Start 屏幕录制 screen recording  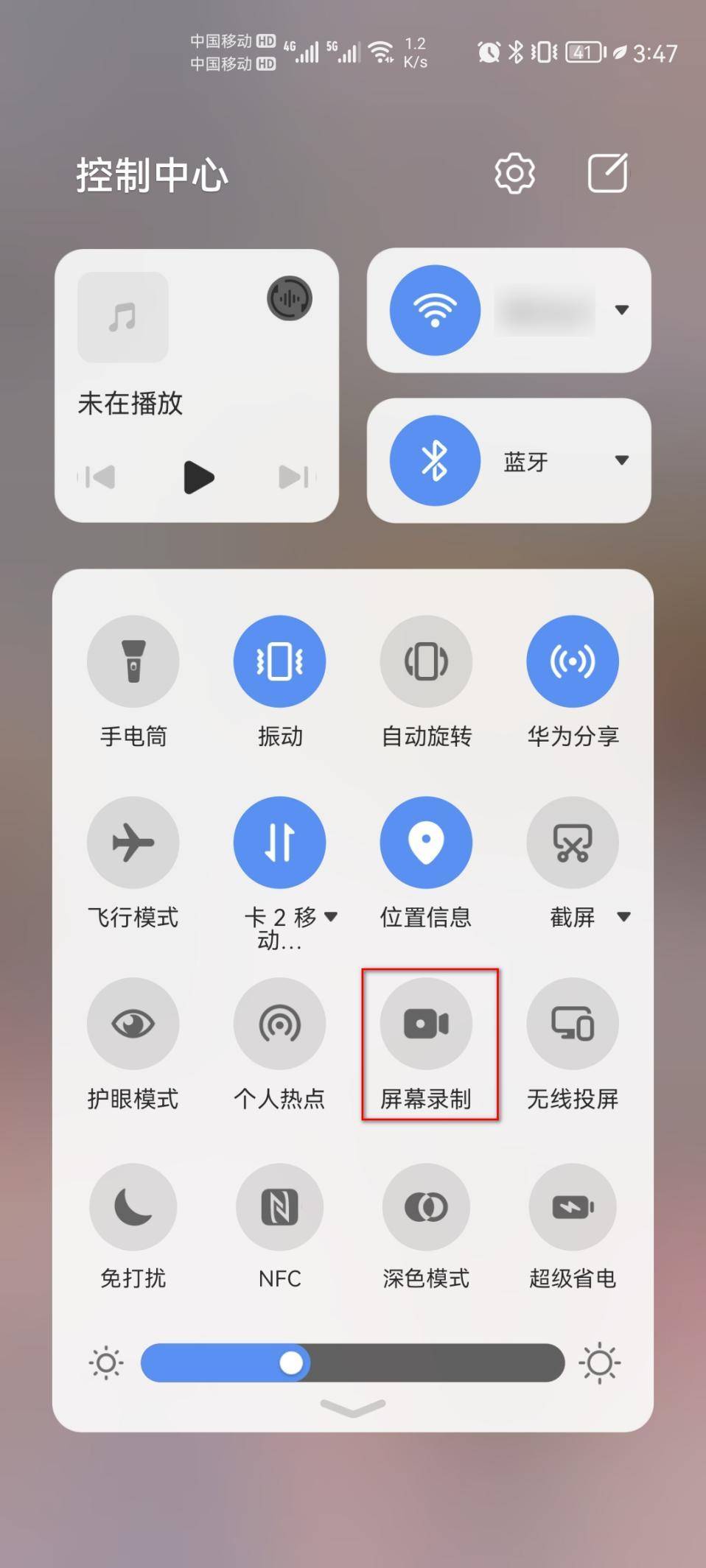(x=426, y=1024)
